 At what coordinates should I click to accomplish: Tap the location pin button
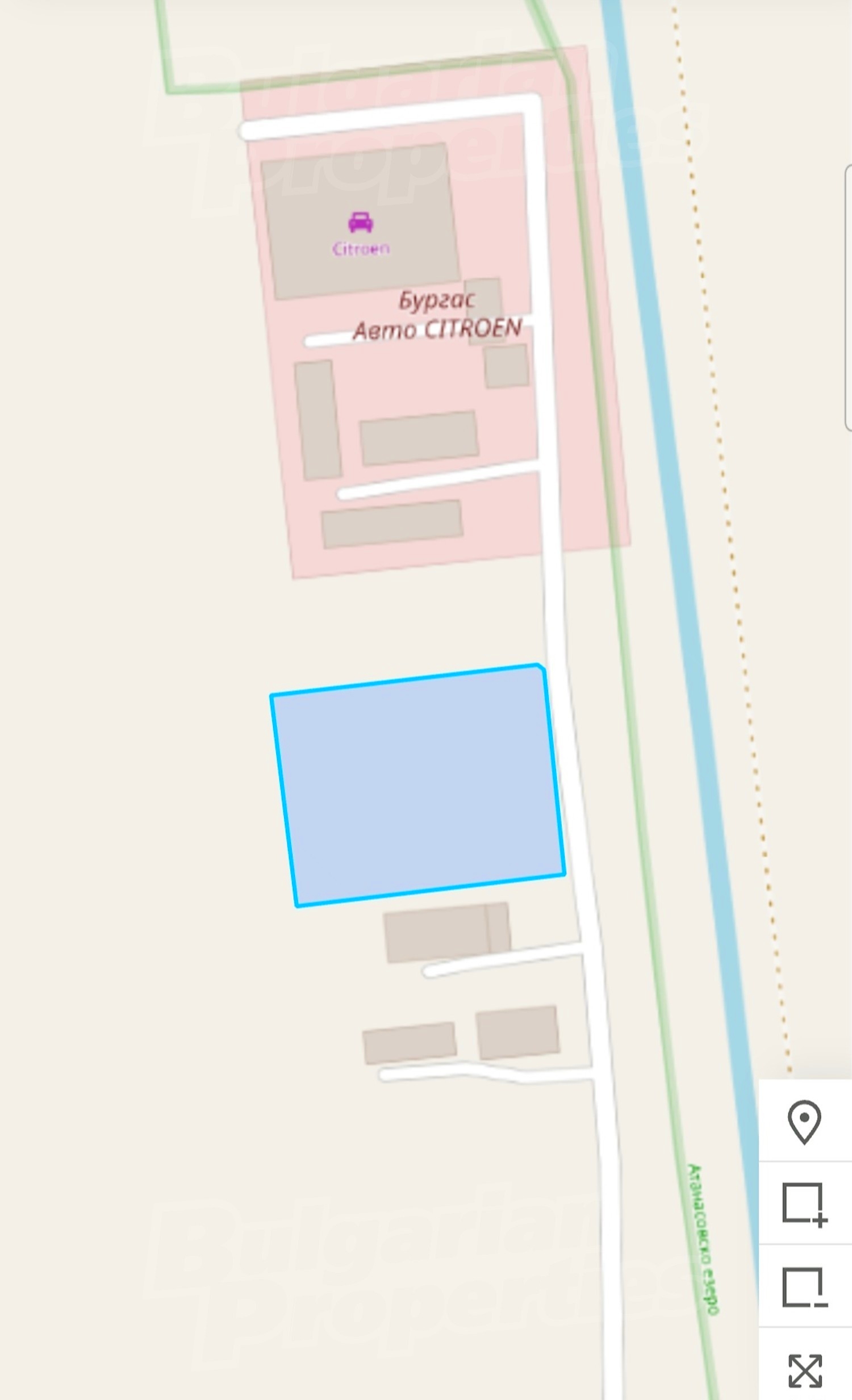click(x=804, y=1121)
